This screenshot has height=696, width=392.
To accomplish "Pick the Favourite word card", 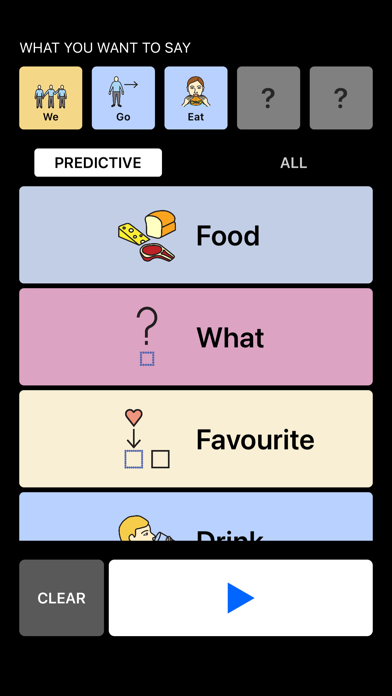I will (196, 439).
